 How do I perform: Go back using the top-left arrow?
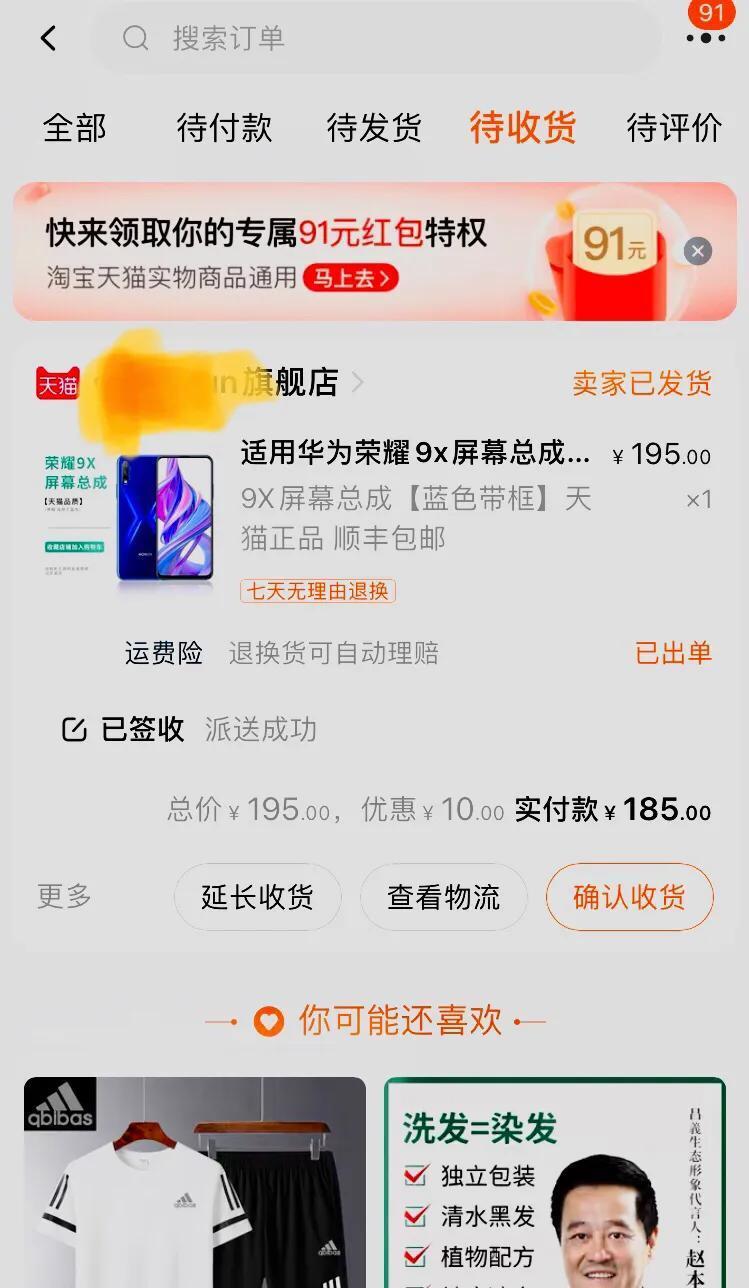[x=48, y=38]
